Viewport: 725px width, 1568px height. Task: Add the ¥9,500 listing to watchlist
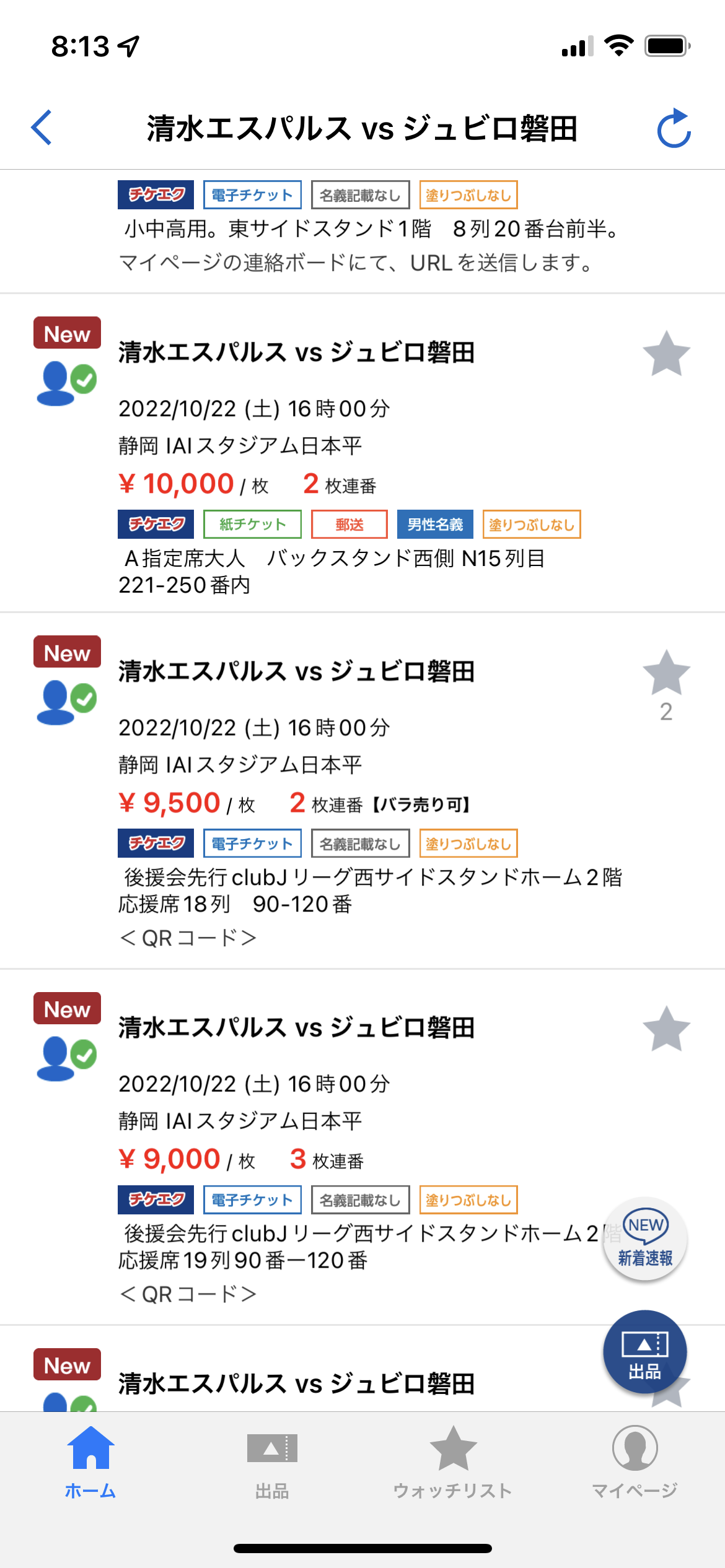point(666,674)
